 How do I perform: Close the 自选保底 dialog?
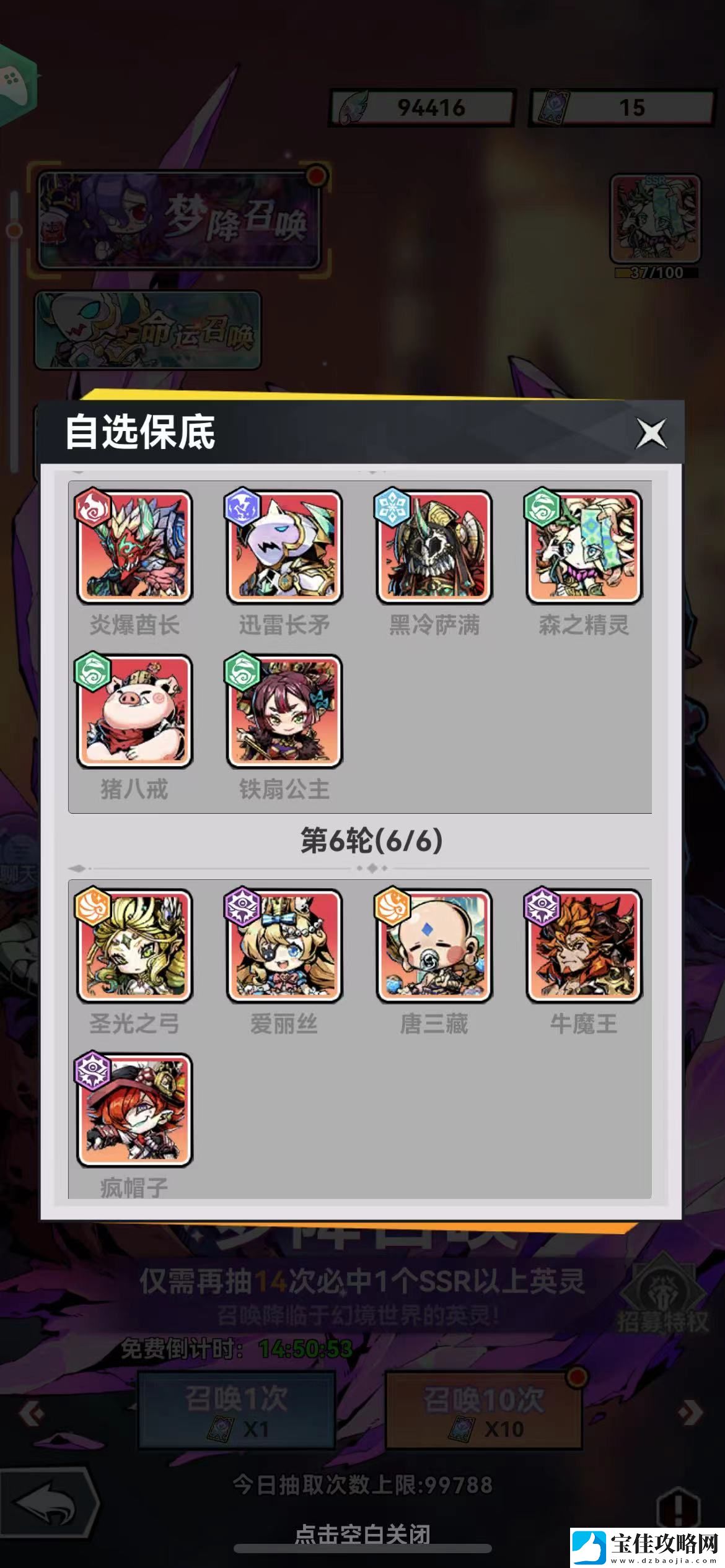(651, 433)
